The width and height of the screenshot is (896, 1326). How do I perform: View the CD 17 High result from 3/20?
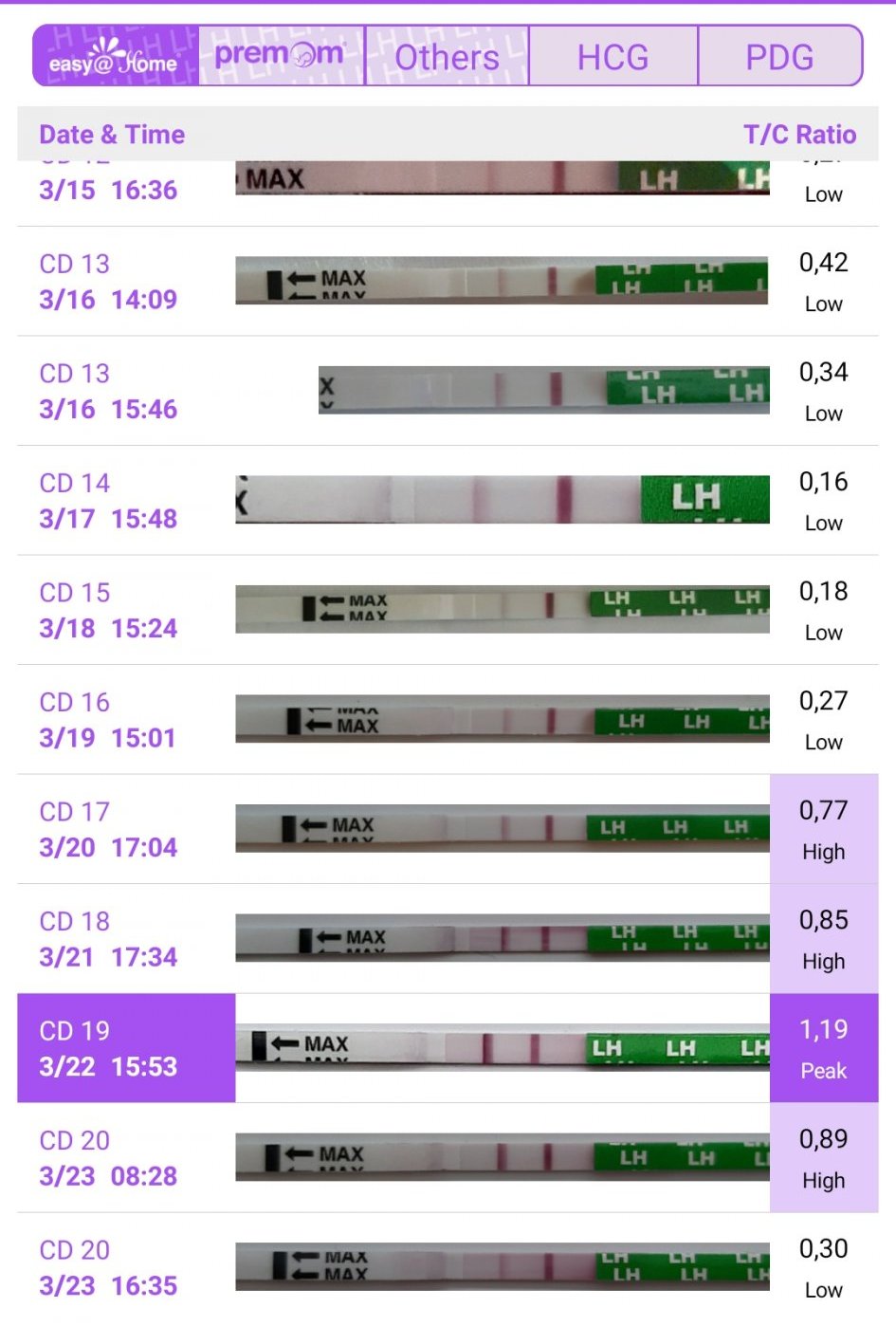(448, 829)
